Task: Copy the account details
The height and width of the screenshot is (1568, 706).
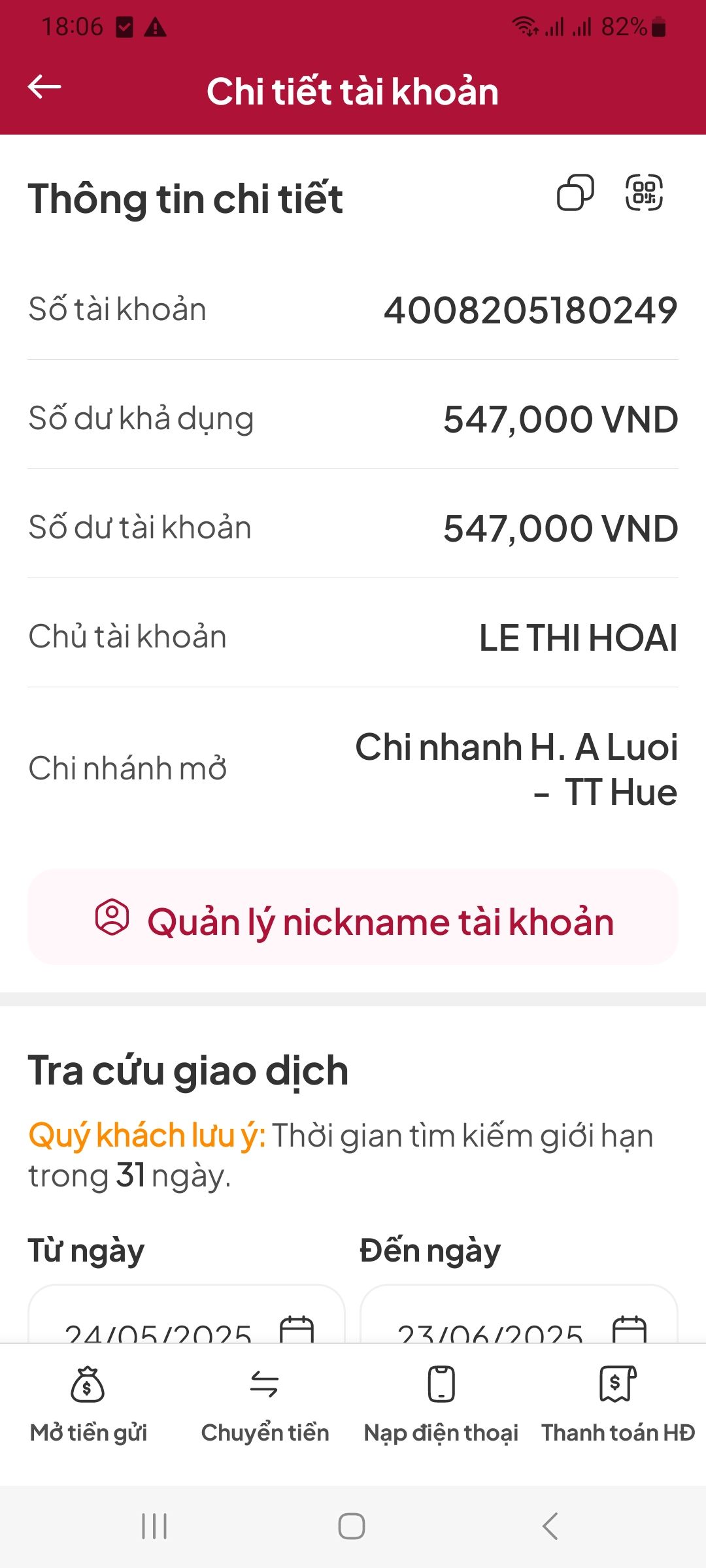Action: point(575,193)
